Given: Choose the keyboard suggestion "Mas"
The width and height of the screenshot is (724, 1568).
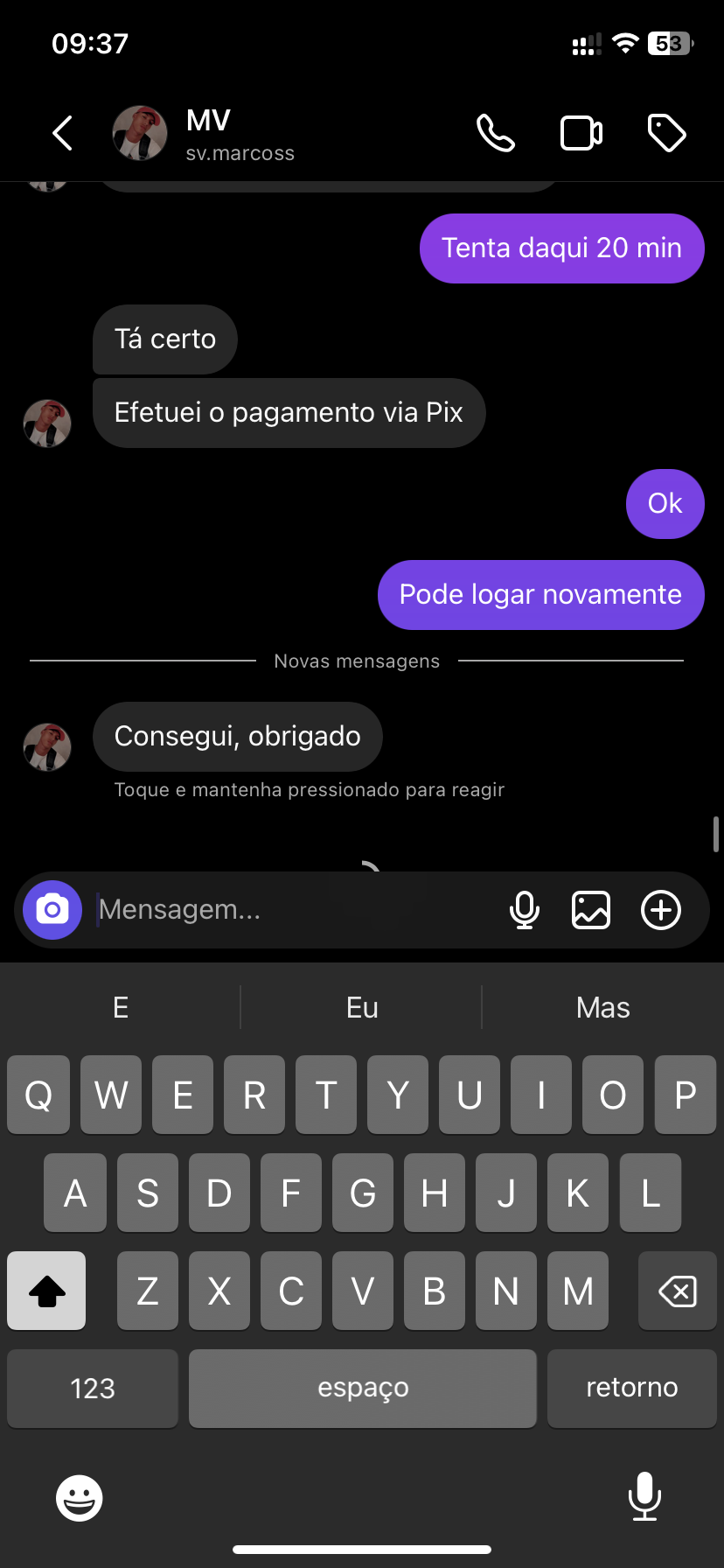Looking at the screenshot, I should click(603, 1007).
